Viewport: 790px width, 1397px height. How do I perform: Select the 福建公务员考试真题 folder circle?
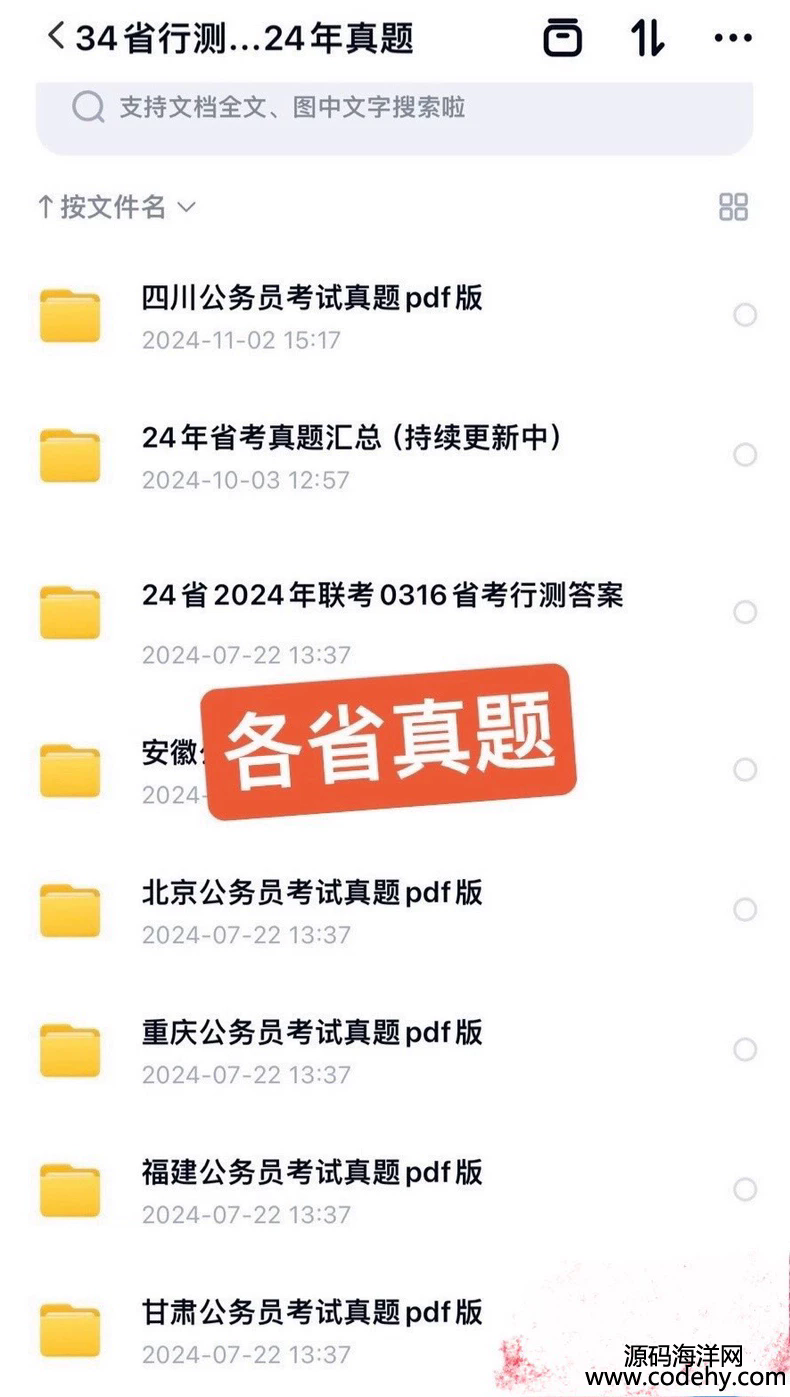pyautogui.click(x=745, y=1189)
